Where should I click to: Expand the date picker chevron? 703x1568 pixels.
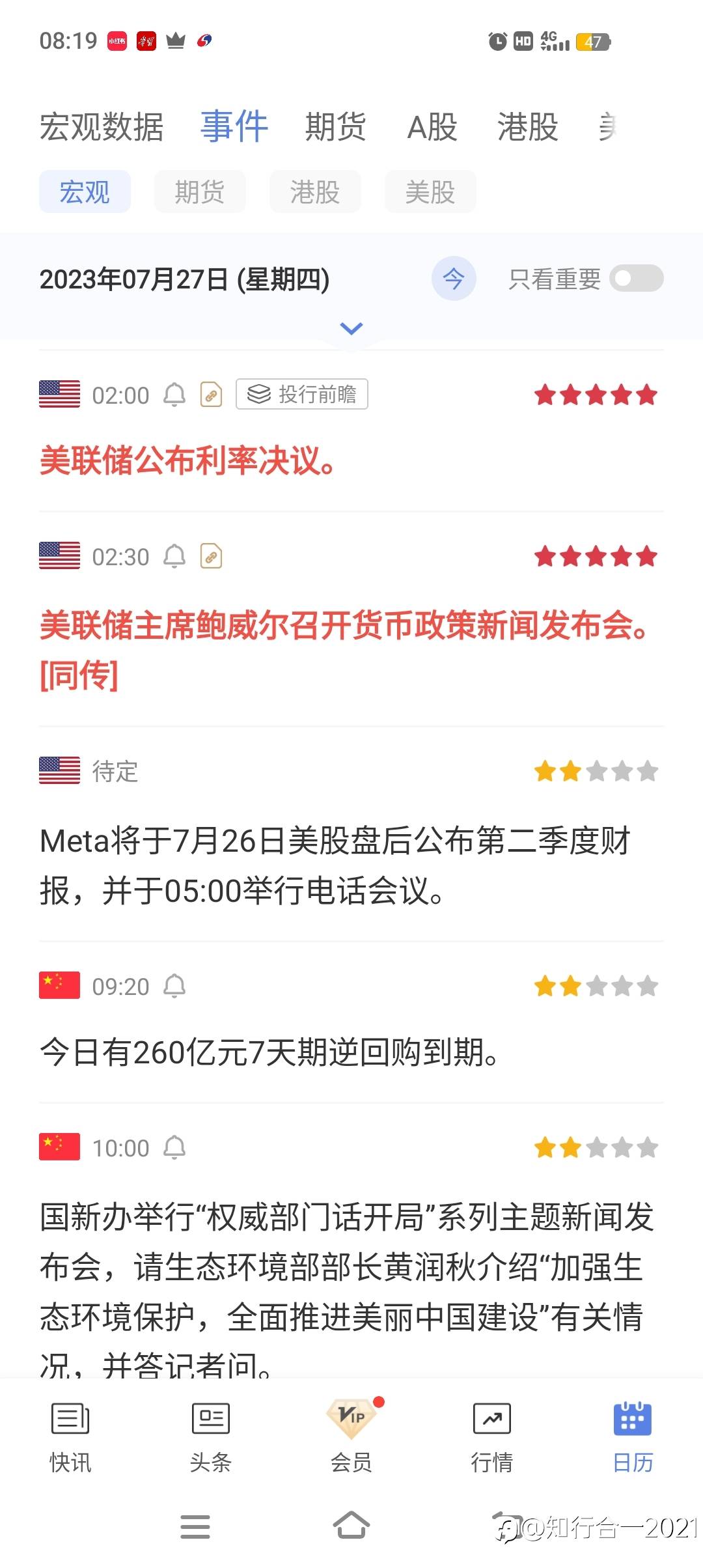(x=351, y=328)
